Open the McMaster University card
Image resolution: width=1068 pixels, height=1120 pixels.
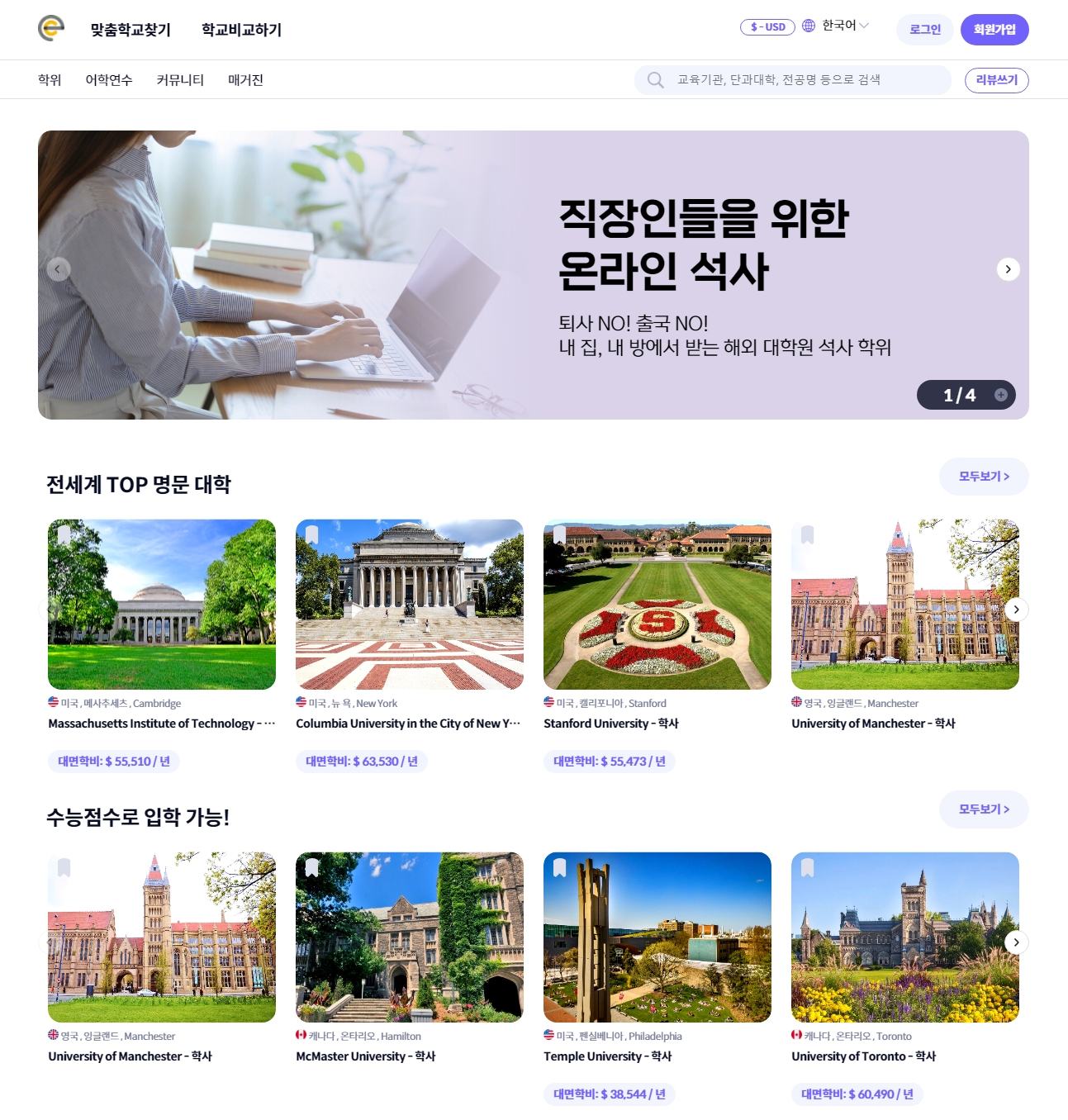click(409, 937)
